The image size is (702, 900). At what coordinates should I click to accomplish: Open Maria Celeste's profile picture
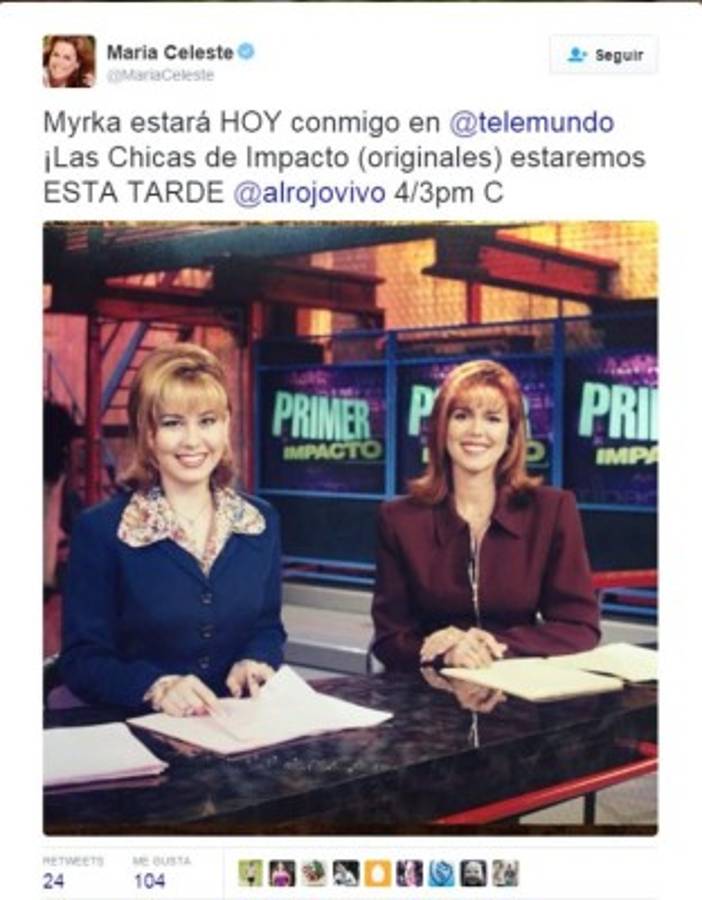[68, 61]
